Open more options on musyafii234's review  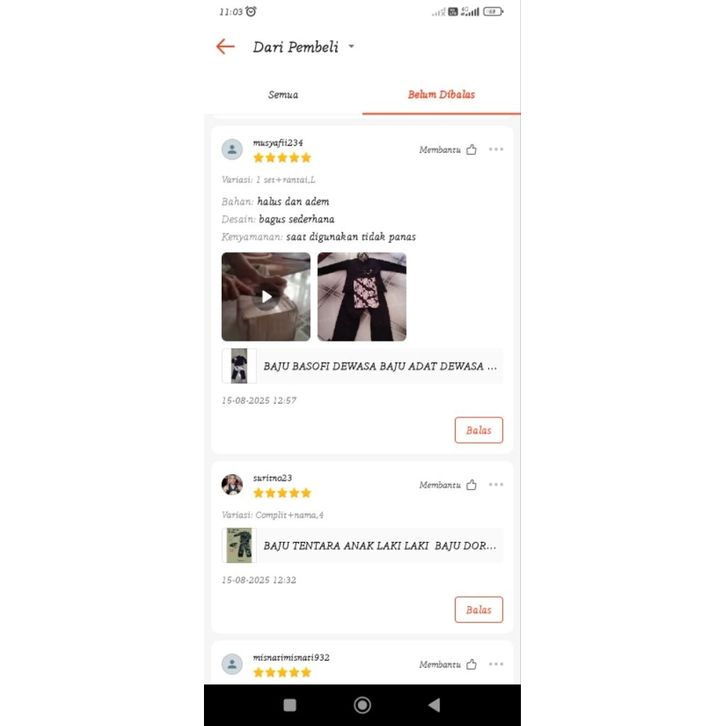click(496, 150)
